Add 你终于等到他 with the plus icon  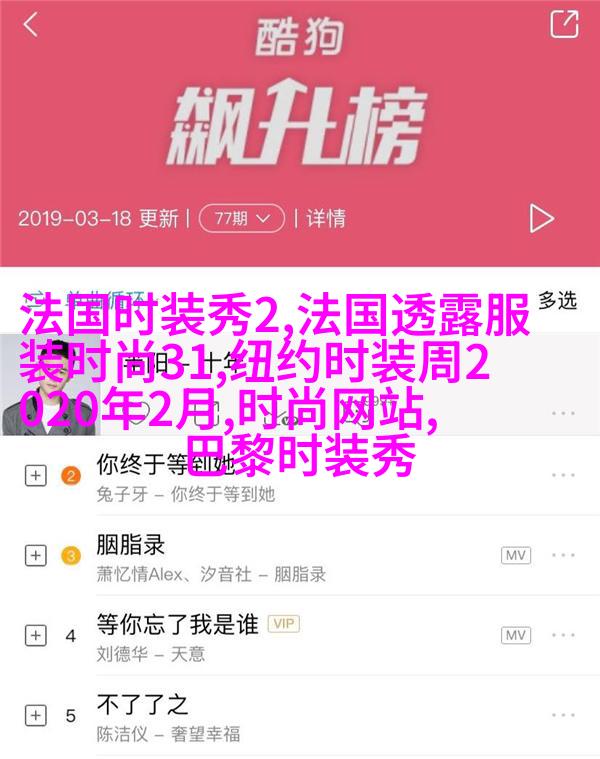coord(34,476)
